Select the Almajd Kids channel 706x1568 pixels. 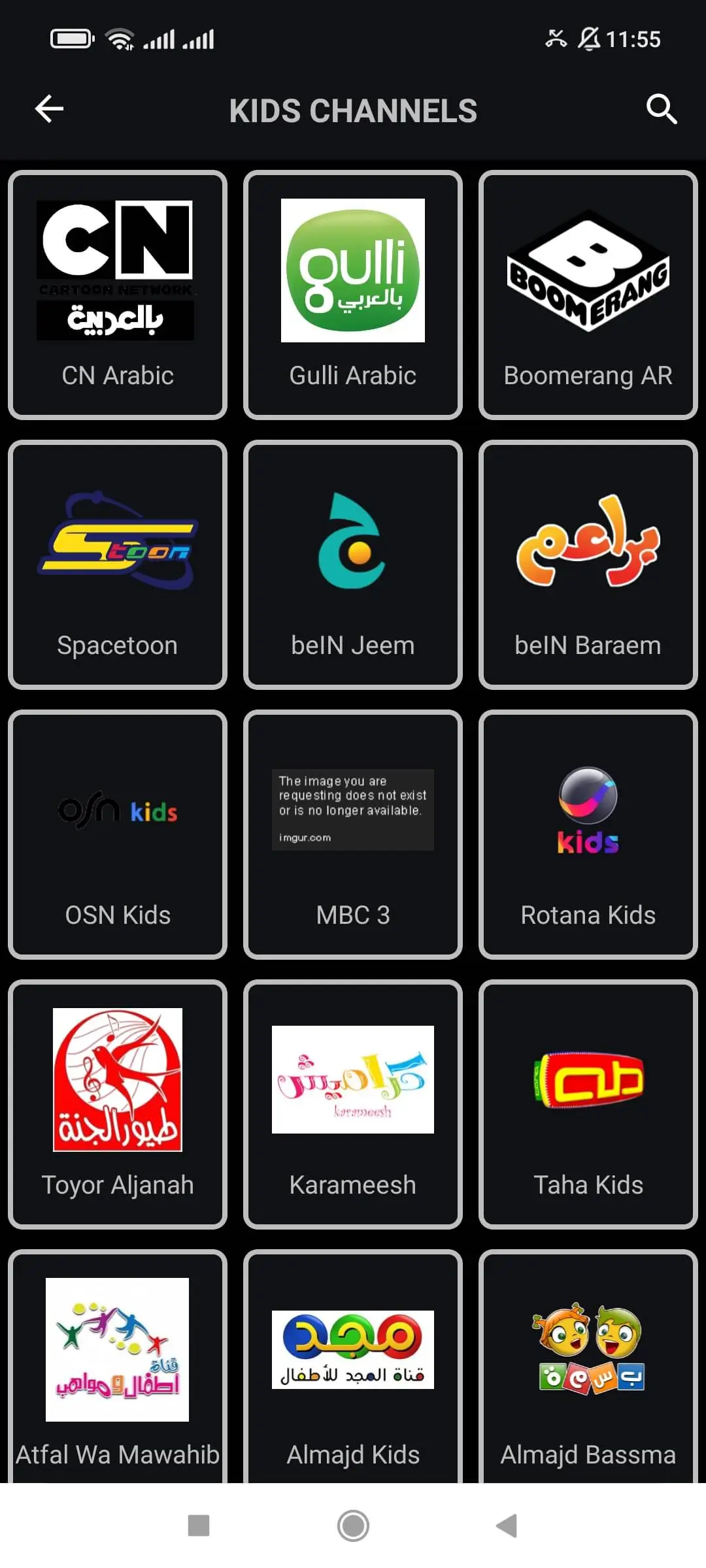pos(353,1367)
